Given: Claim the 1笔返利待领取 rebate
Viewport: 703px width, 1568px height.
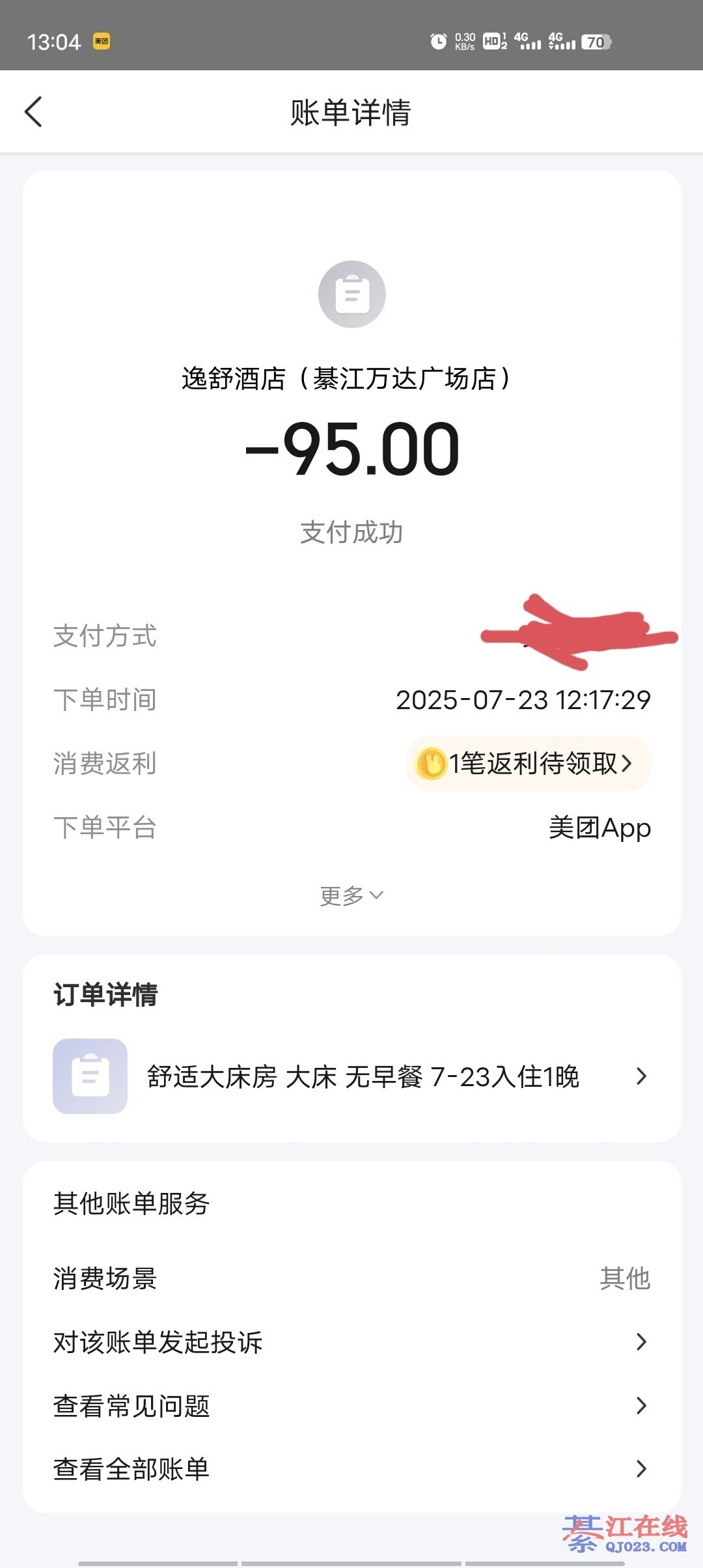Looking at the screenshot, I should pyautogui.click(x=529, y=763).
